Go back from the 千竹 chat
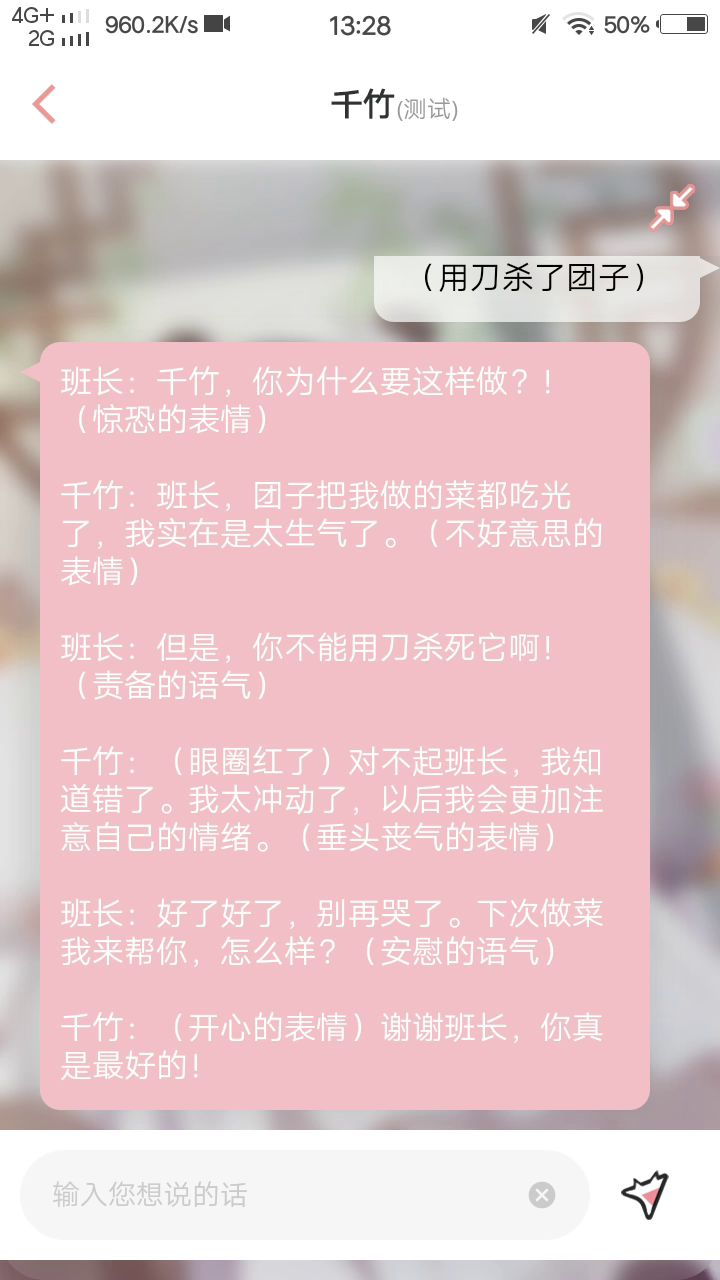This screenshot has height=1280, width=720. 44,104
